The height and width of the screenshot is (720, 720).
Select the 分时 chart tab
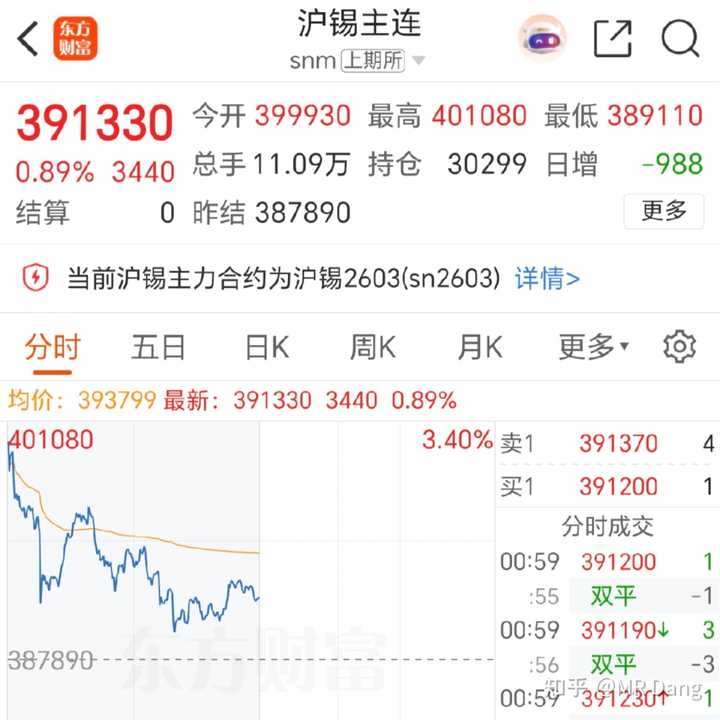click(52, 348)
